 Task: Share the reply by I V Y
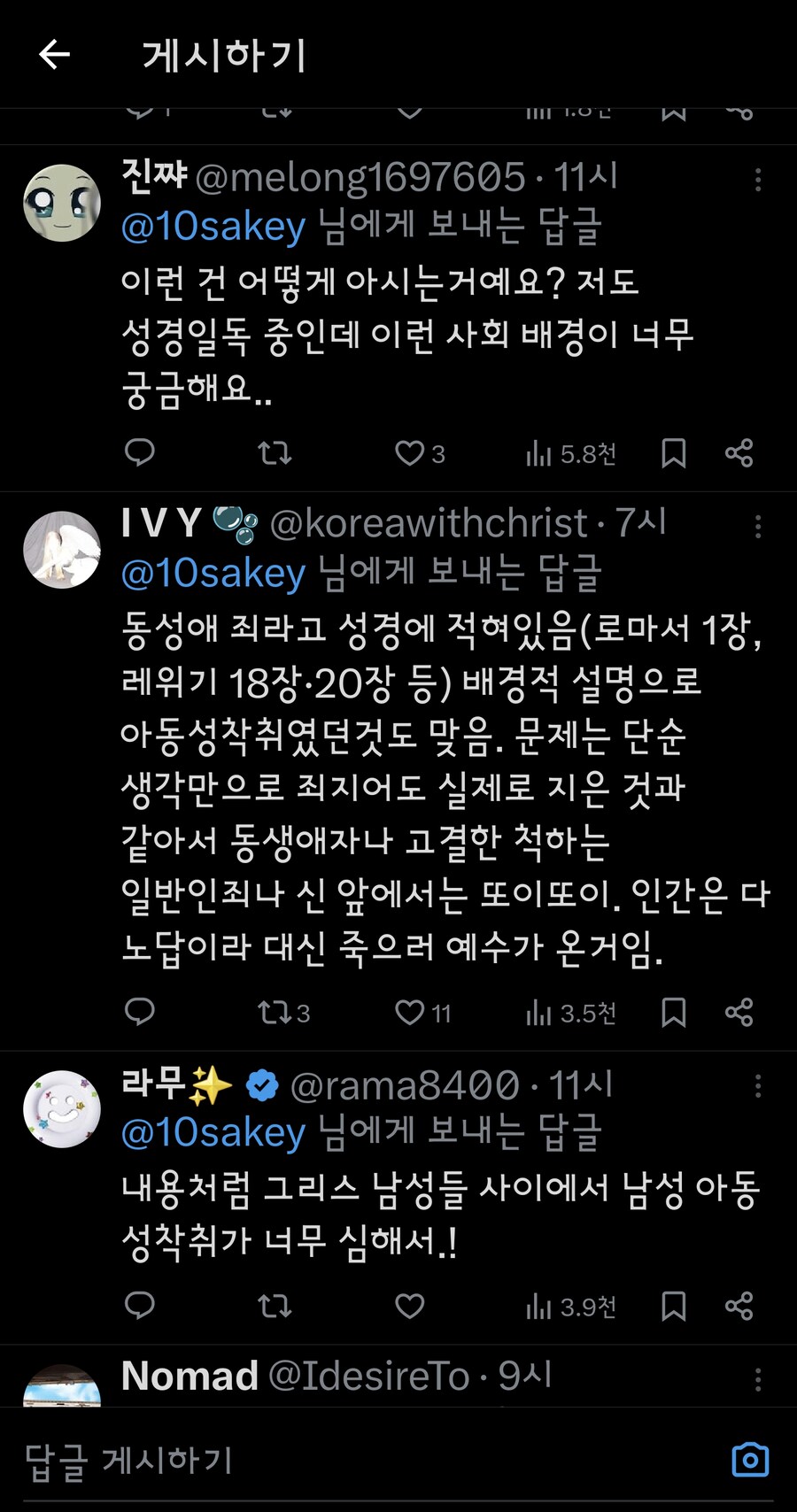739,1012
